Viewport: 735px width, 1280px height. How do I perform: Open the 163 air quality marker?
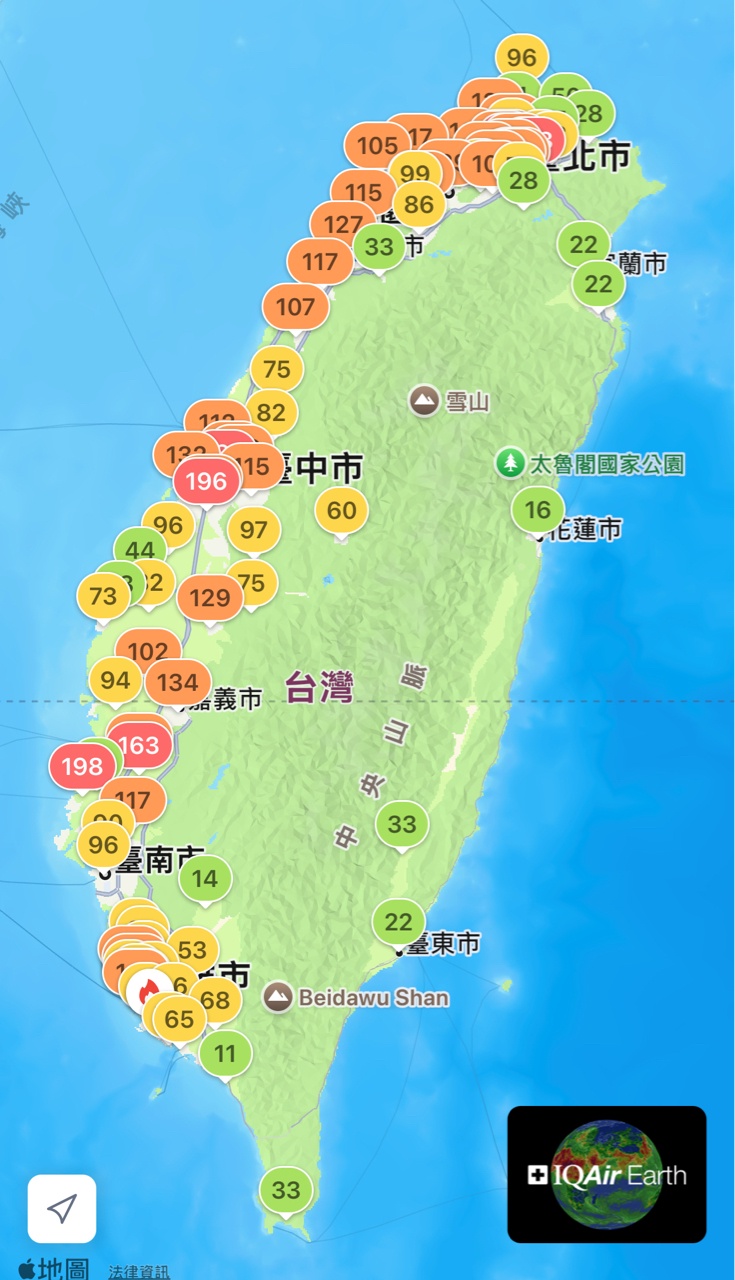point(140,745)
